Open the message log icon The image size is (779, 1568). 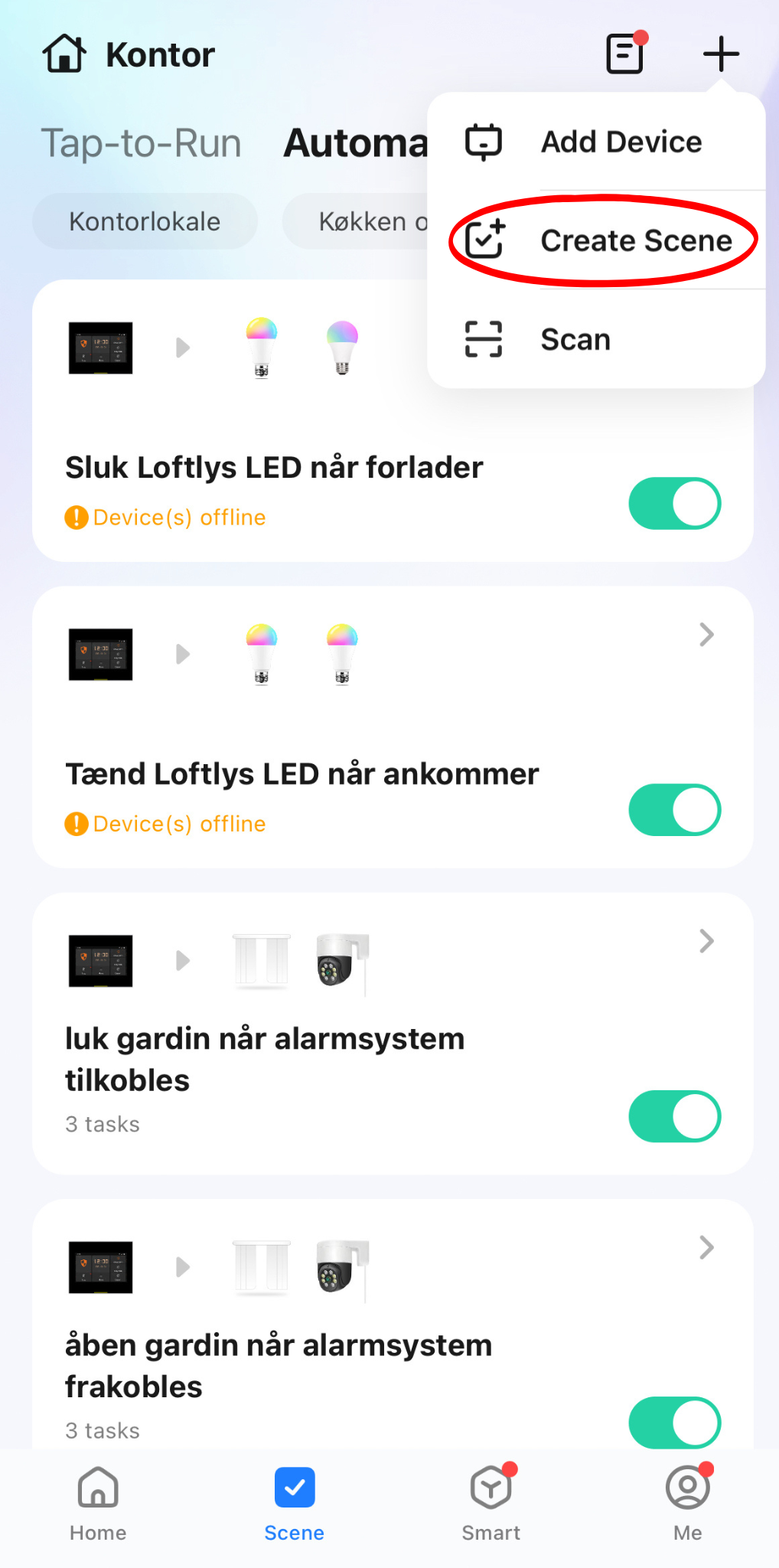point(625,54)
